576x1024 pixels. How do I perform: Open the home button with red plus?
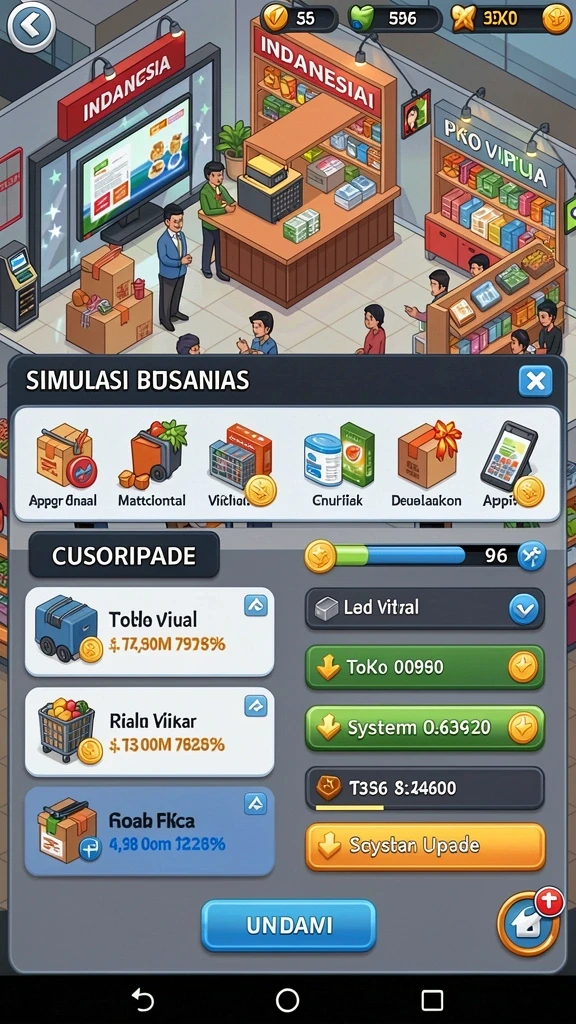[x=528, y=924]
